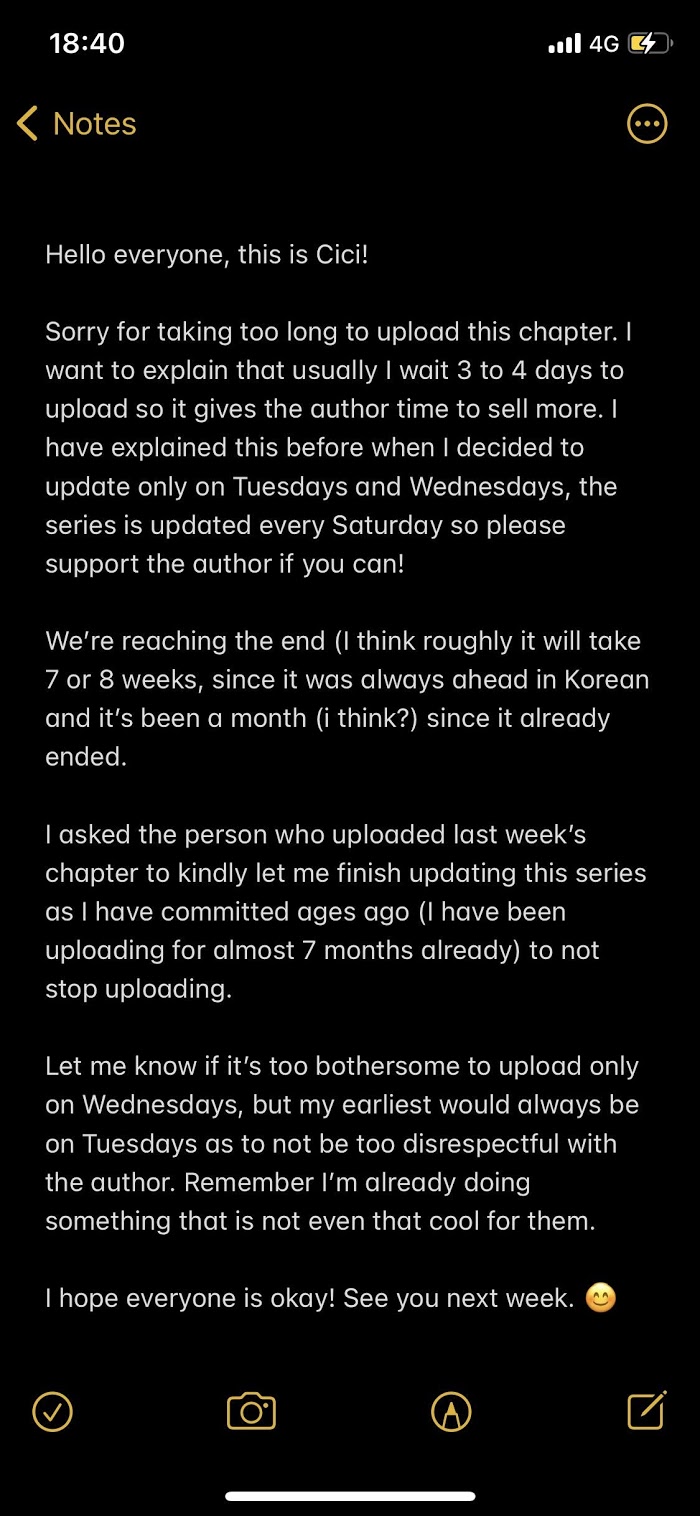Image resolution: width=700 pixels, height=1516 pixels.
Task: Compose a new note
Action: tap(647, 1410)
